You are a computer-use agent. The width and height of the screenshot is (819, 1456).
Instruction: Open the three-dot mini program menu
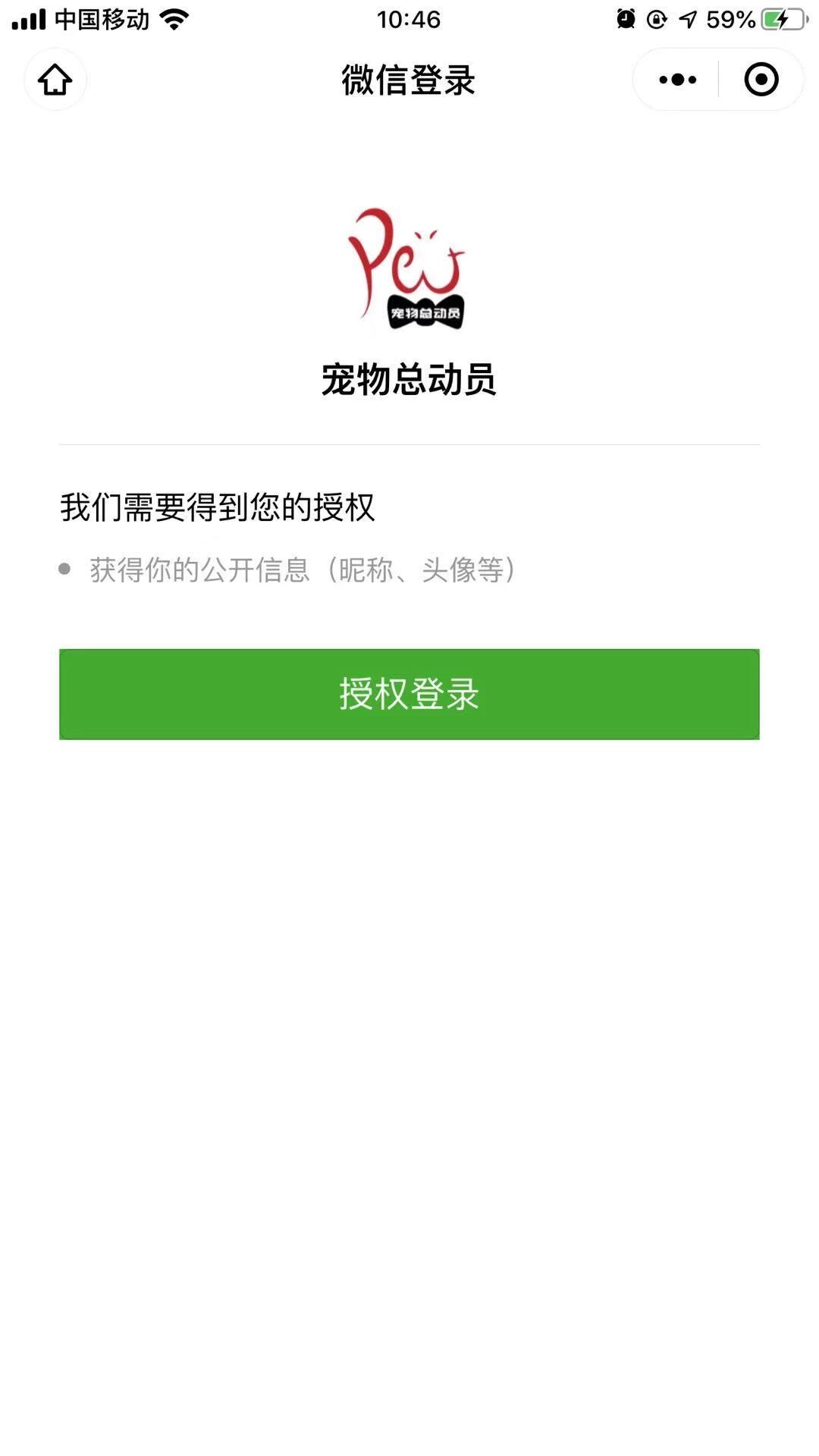click(677, 80)
